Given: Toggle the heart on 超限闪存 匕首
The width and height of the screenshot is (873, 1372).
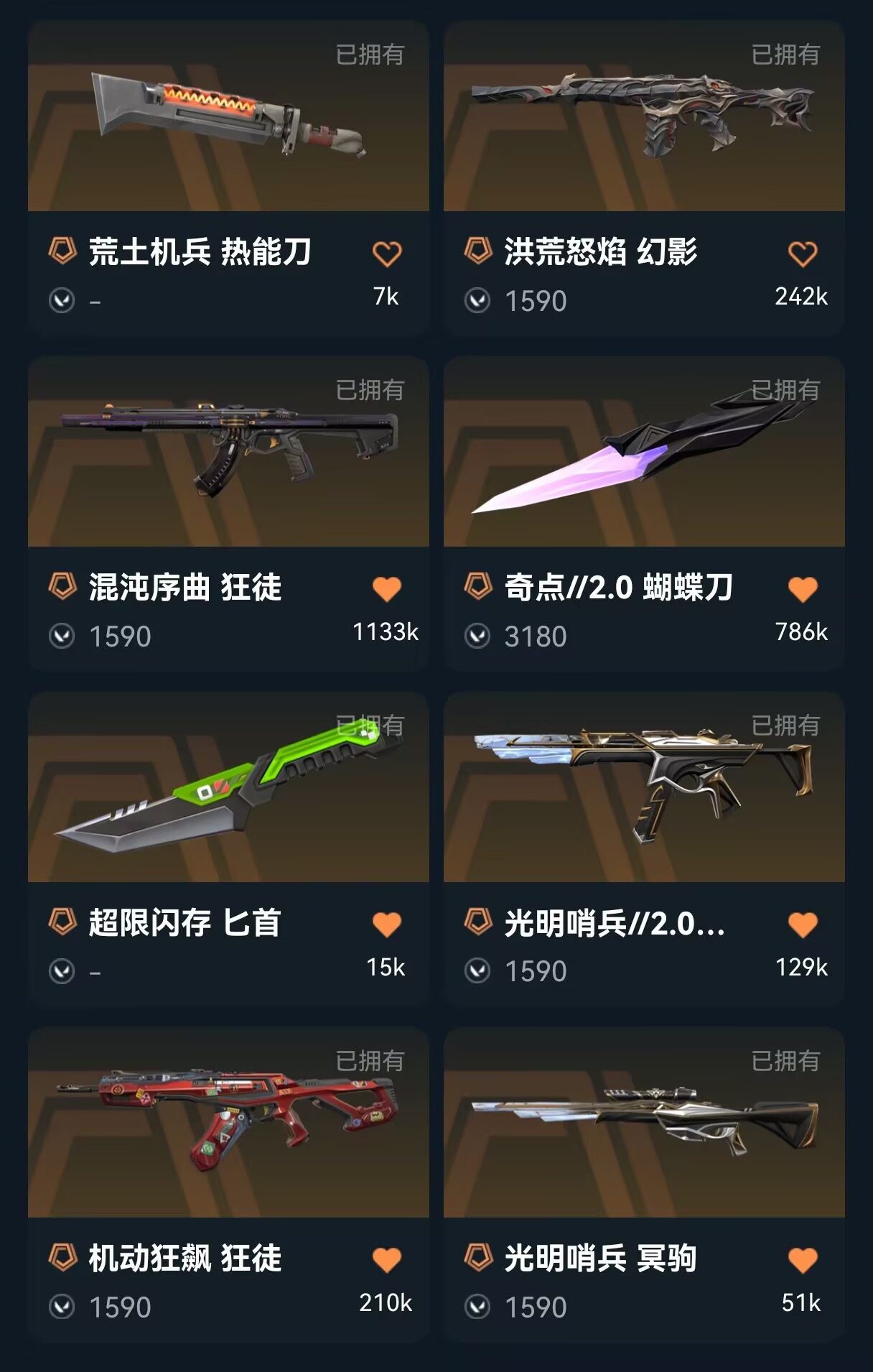Looking at the screenshot, I should coord(387,924).
